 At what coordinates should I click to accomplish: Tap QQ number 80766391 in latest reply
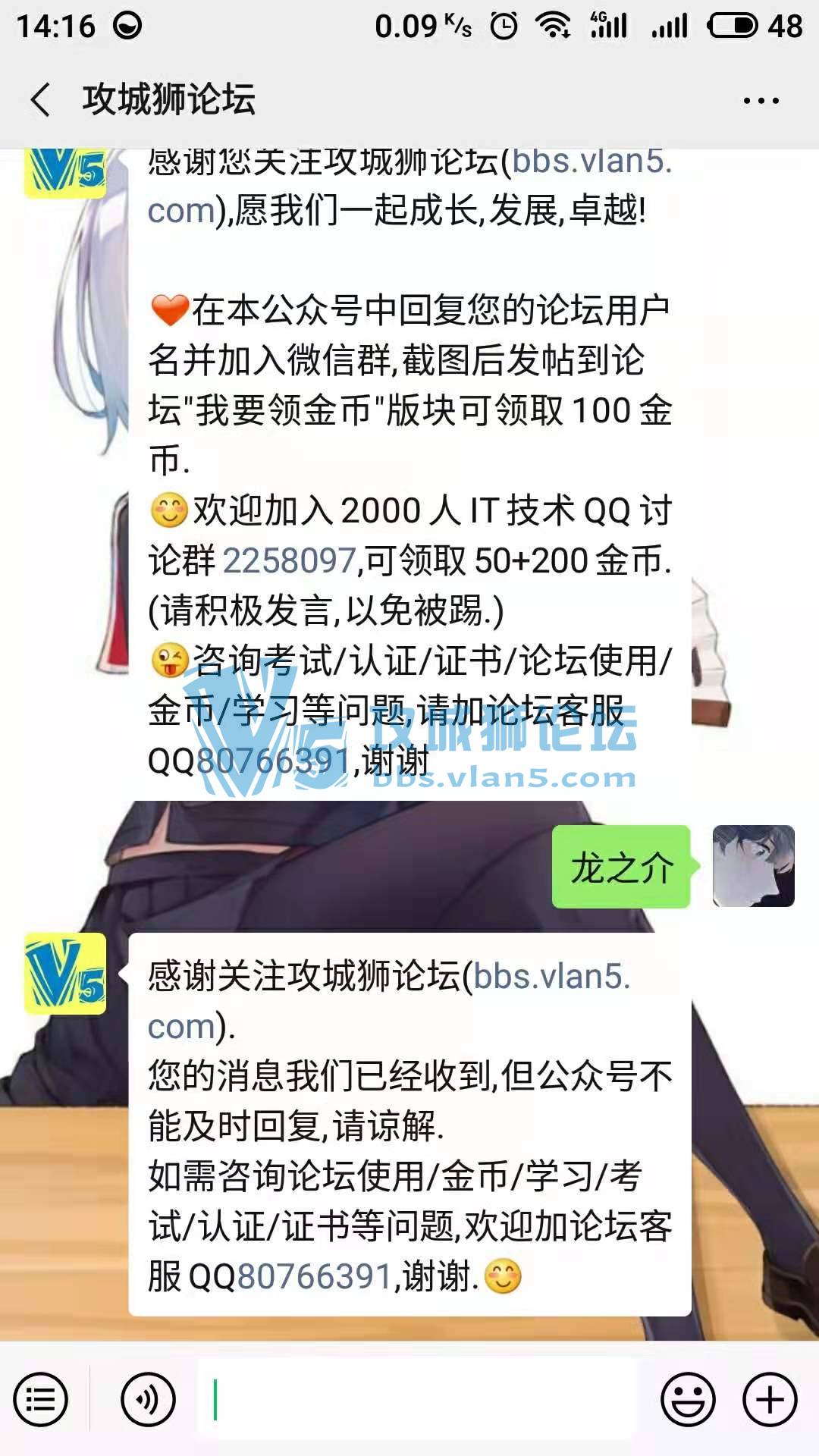(x=314, y=1277)
